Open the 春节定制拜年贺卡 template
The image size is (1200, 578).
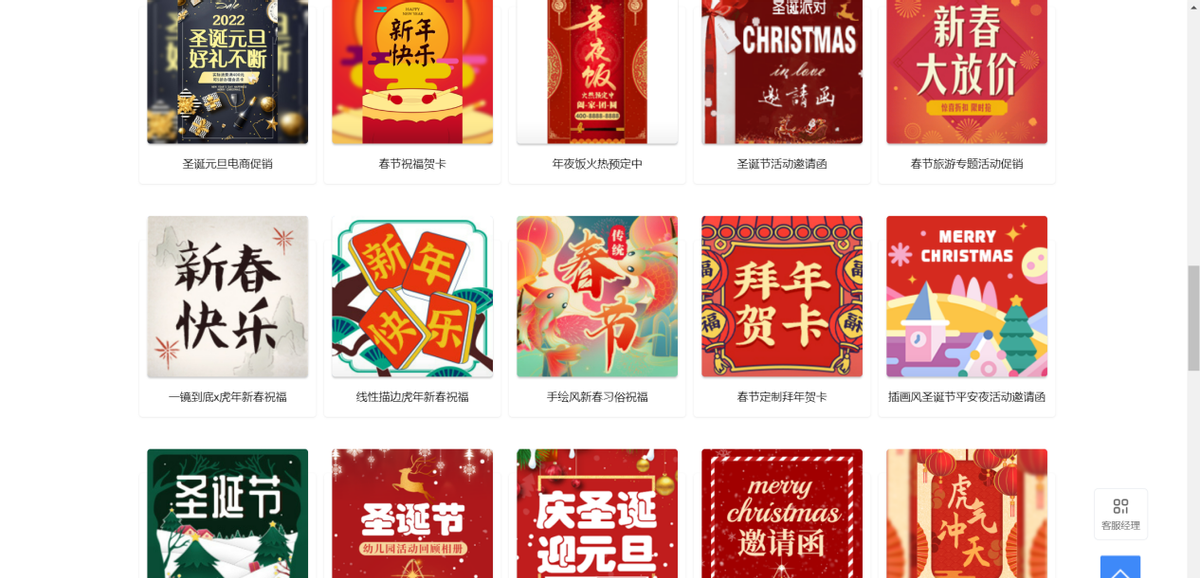tap(782, 297)
